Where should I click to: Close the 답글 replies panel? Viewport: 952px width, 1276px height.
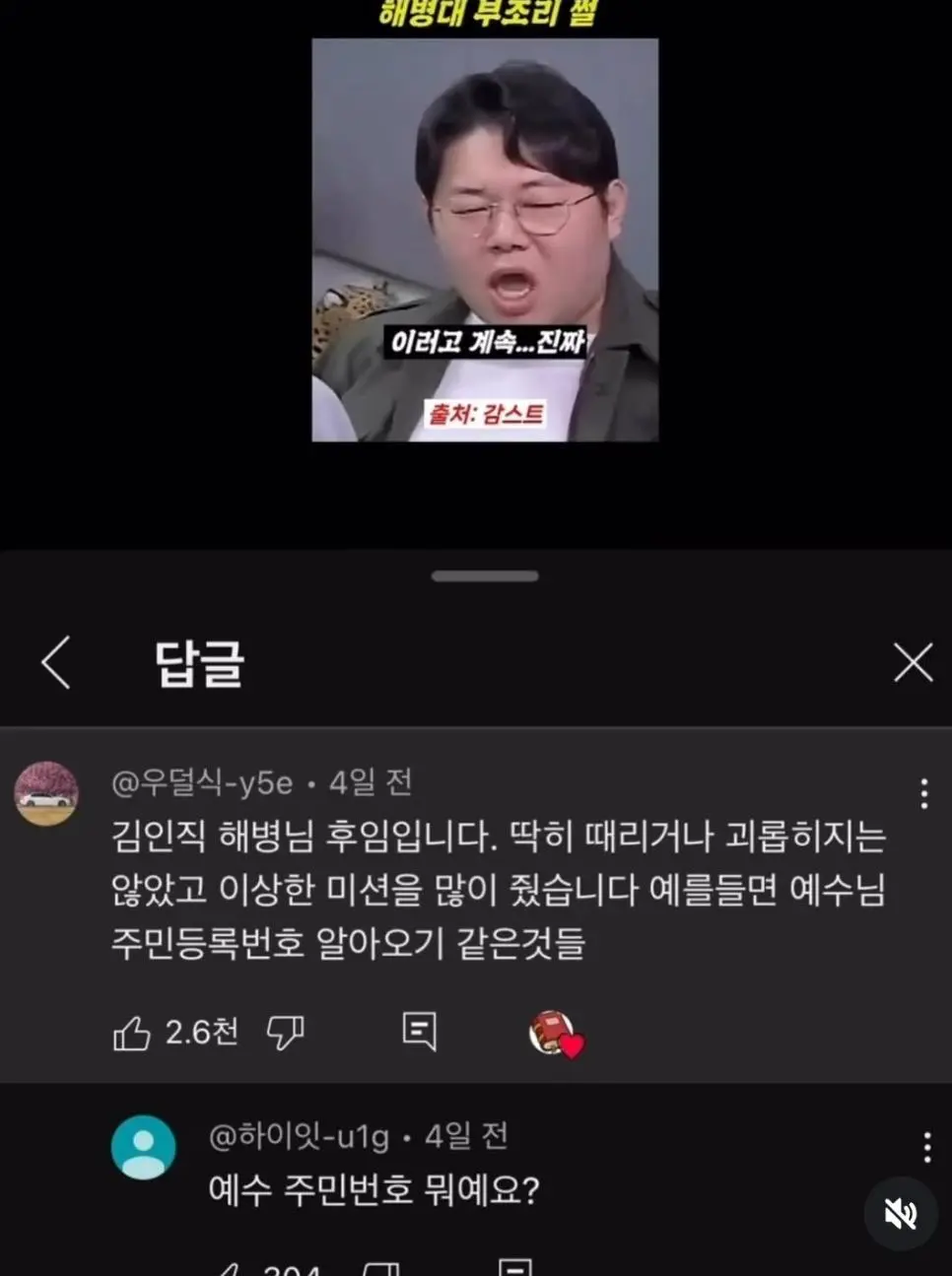point(913,662)
